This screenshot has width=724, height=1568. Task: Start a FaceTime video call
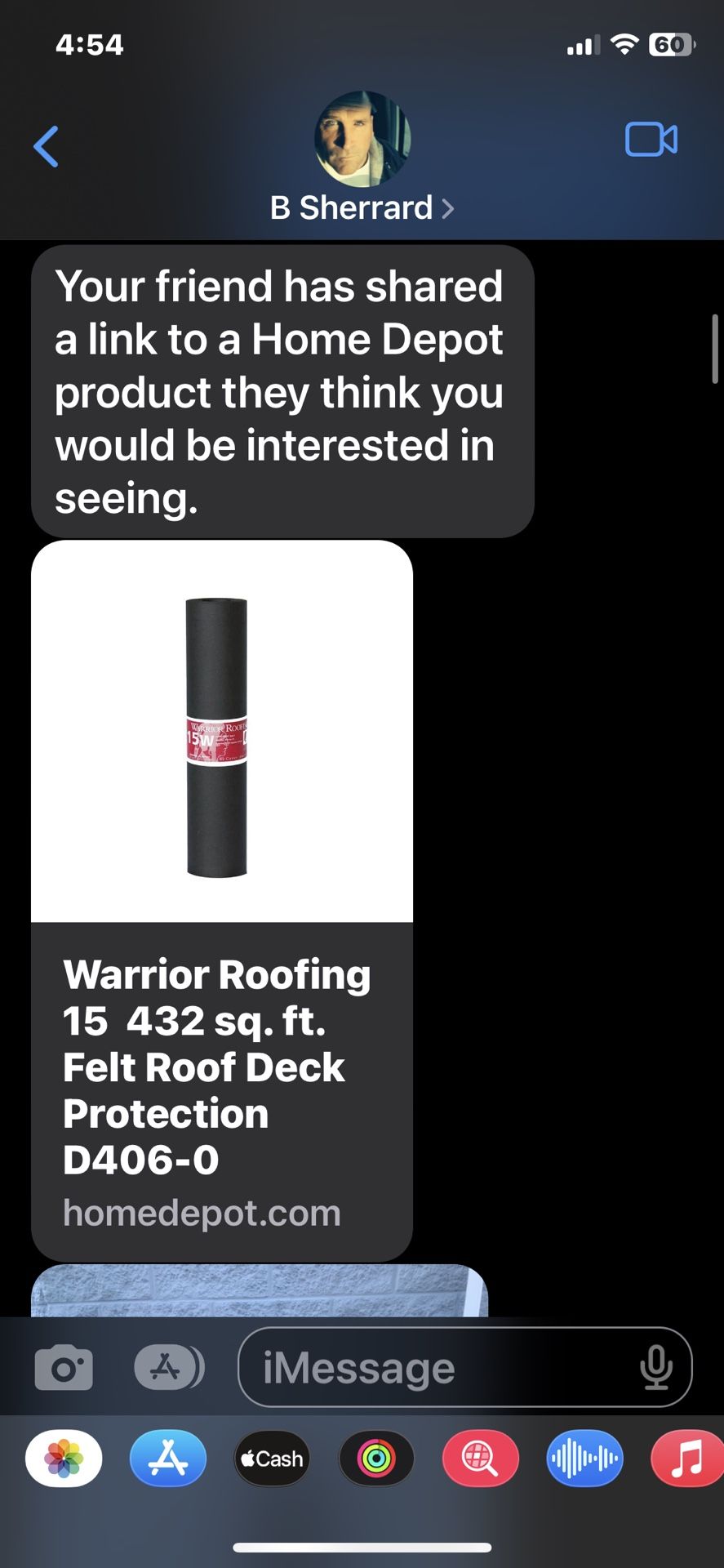tap(651, 140)
